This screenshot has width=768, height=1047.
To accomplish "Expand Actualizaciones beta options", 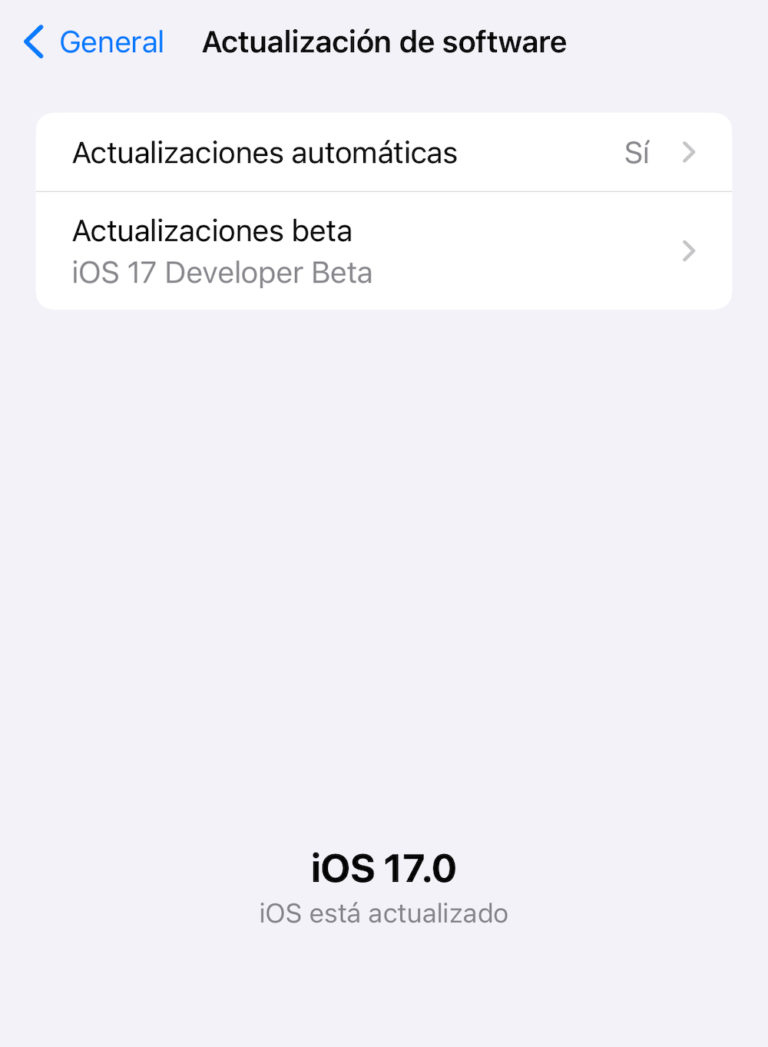I will click(384, 251).
